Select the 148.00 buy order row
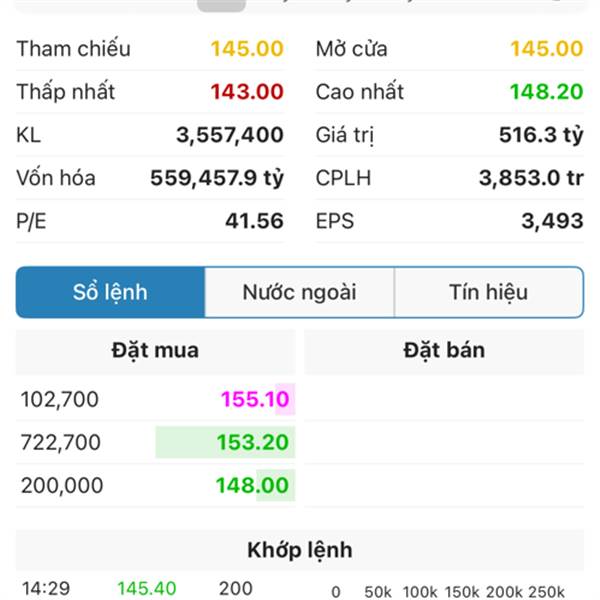Image resolution: width=600 pixels, height=600 pixels. tap(155, 486)
